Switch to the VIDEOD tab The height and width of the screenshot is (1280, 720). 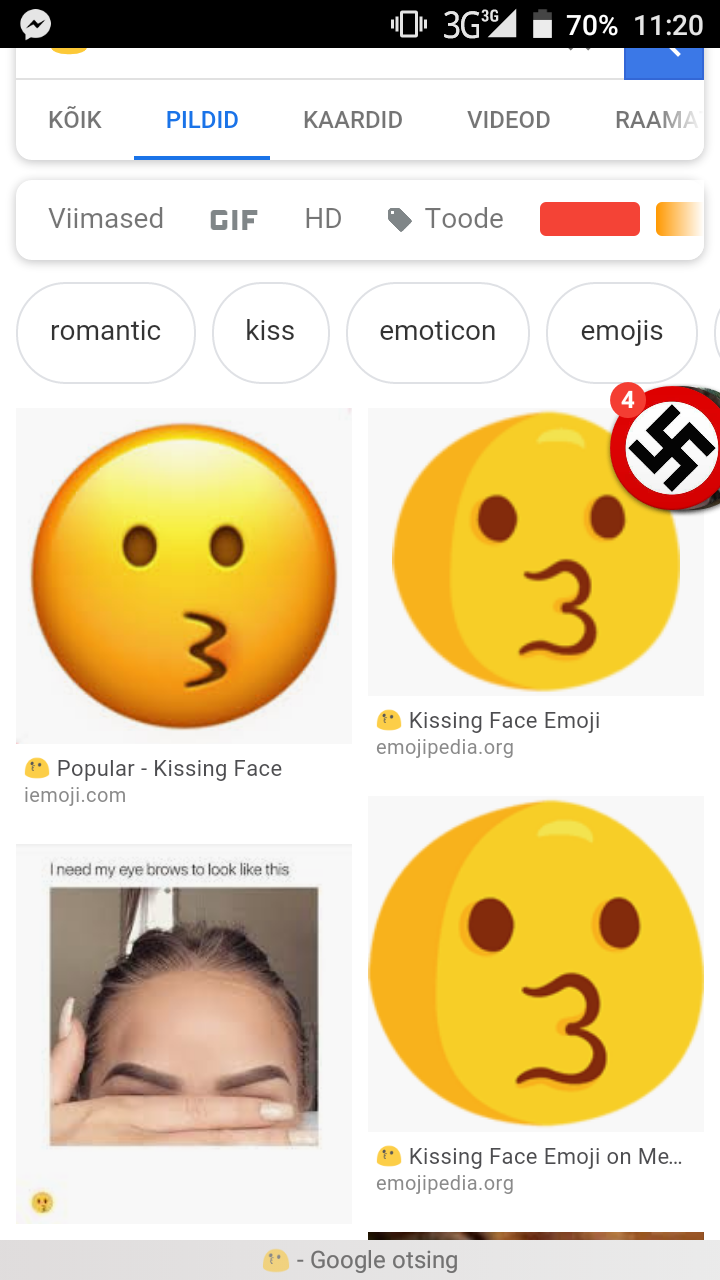tap(509, 120)
